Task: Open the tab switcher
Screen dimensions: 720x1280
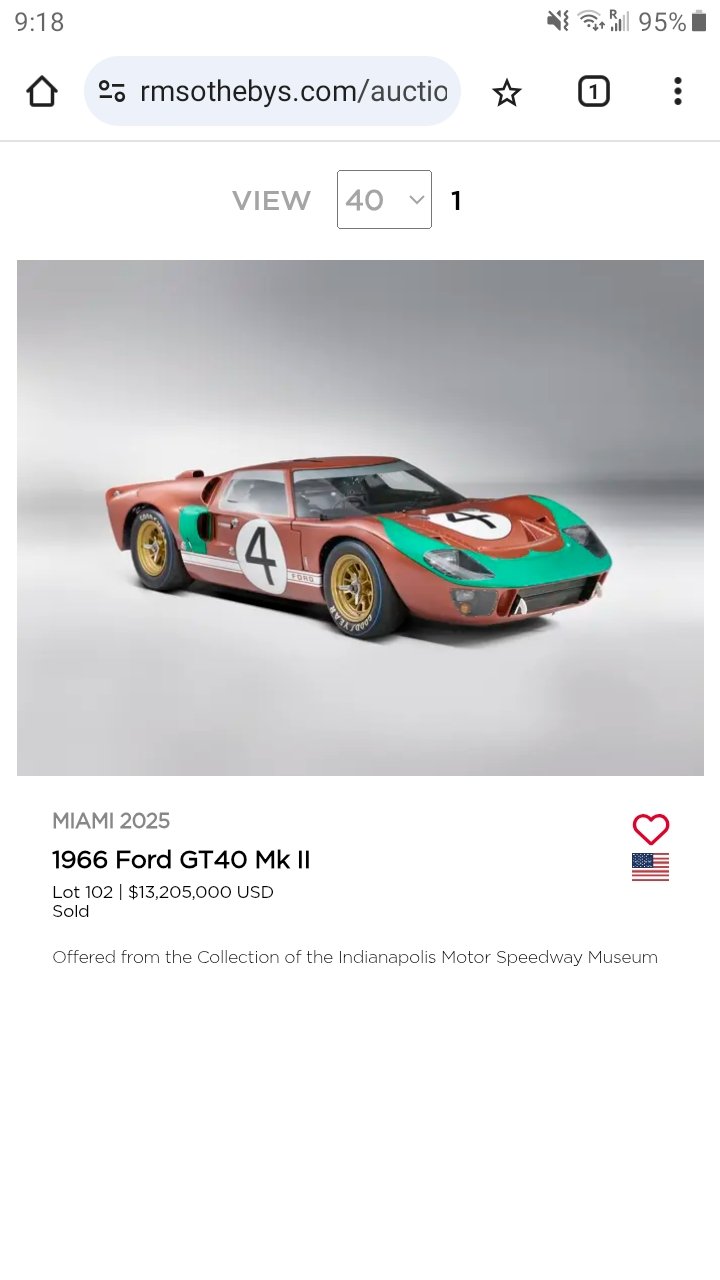Action: click(x=594, y=92)
